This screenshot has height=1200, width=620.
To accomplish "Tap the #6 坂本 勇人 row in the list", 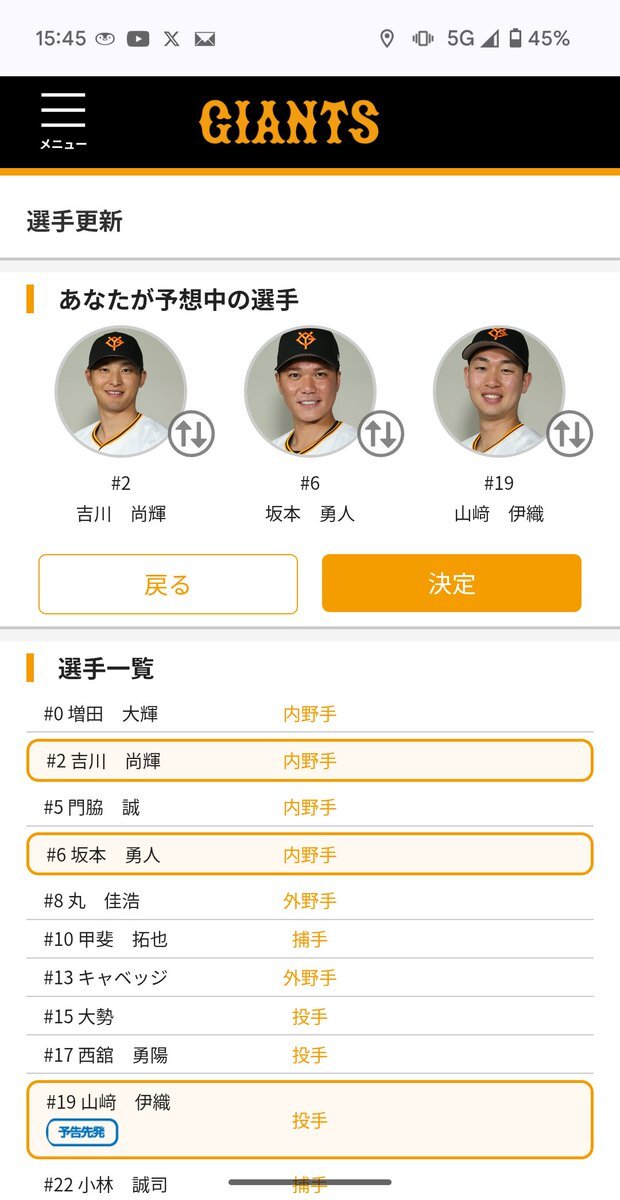I will [x=310, y=855].
